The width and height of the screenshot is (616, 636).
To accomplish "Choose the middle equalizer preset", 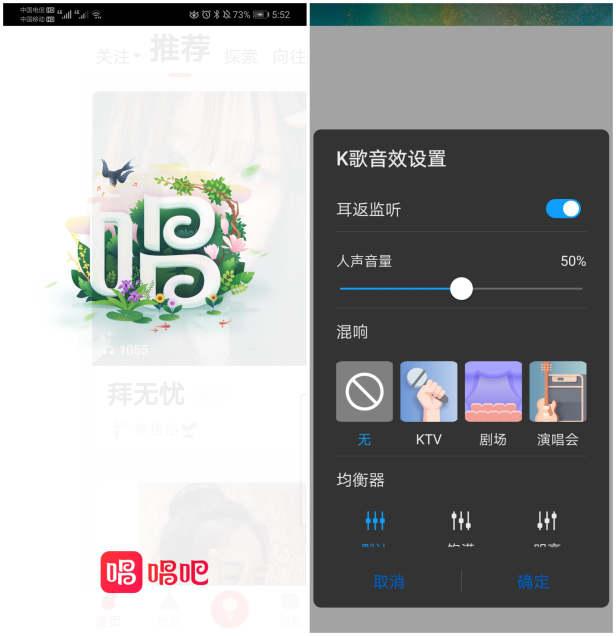I will point(461,521).
